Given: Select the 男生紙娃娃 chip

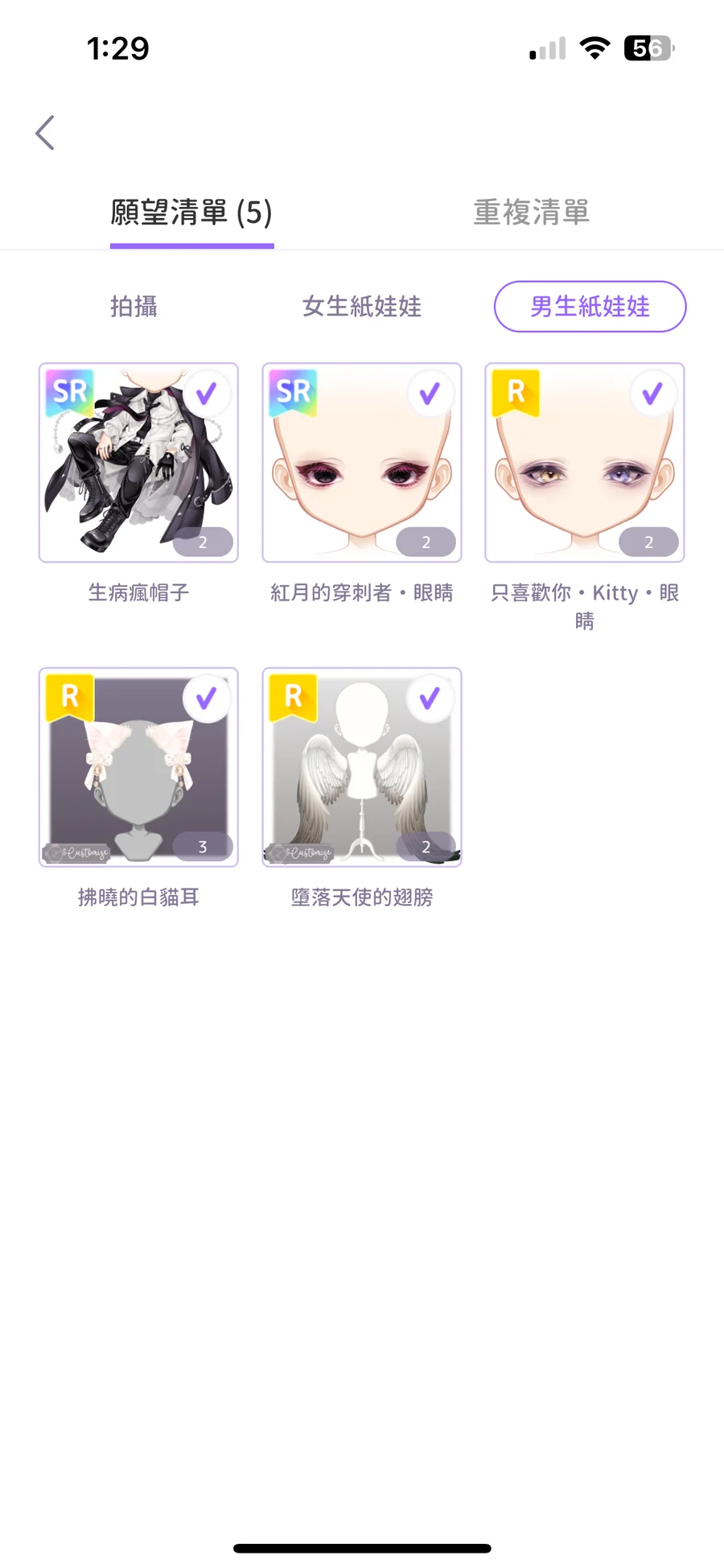Looking at the screenshot, I should pyautogui.click(x=590, y=307).
